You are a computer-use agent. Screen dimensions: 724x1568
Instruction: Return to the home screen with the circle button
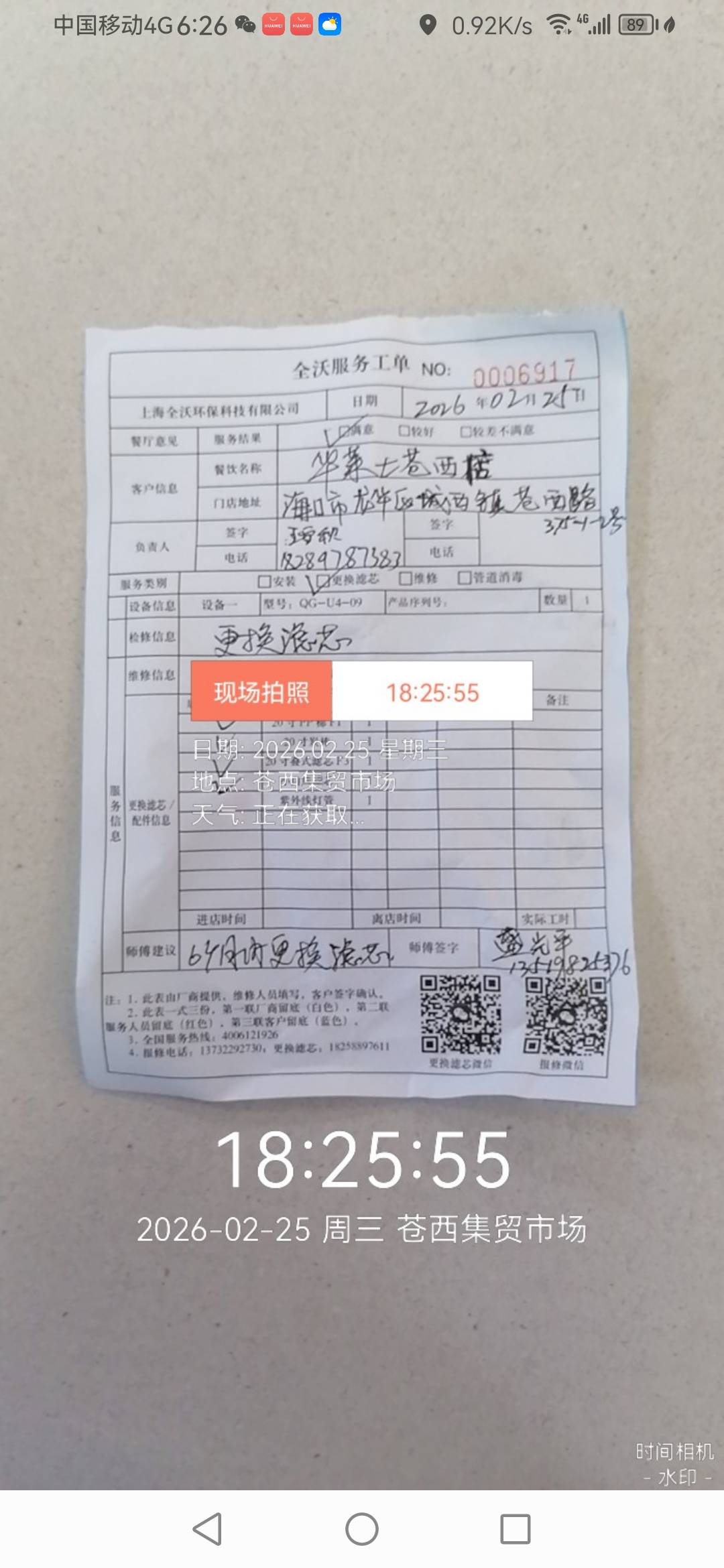362,1529
